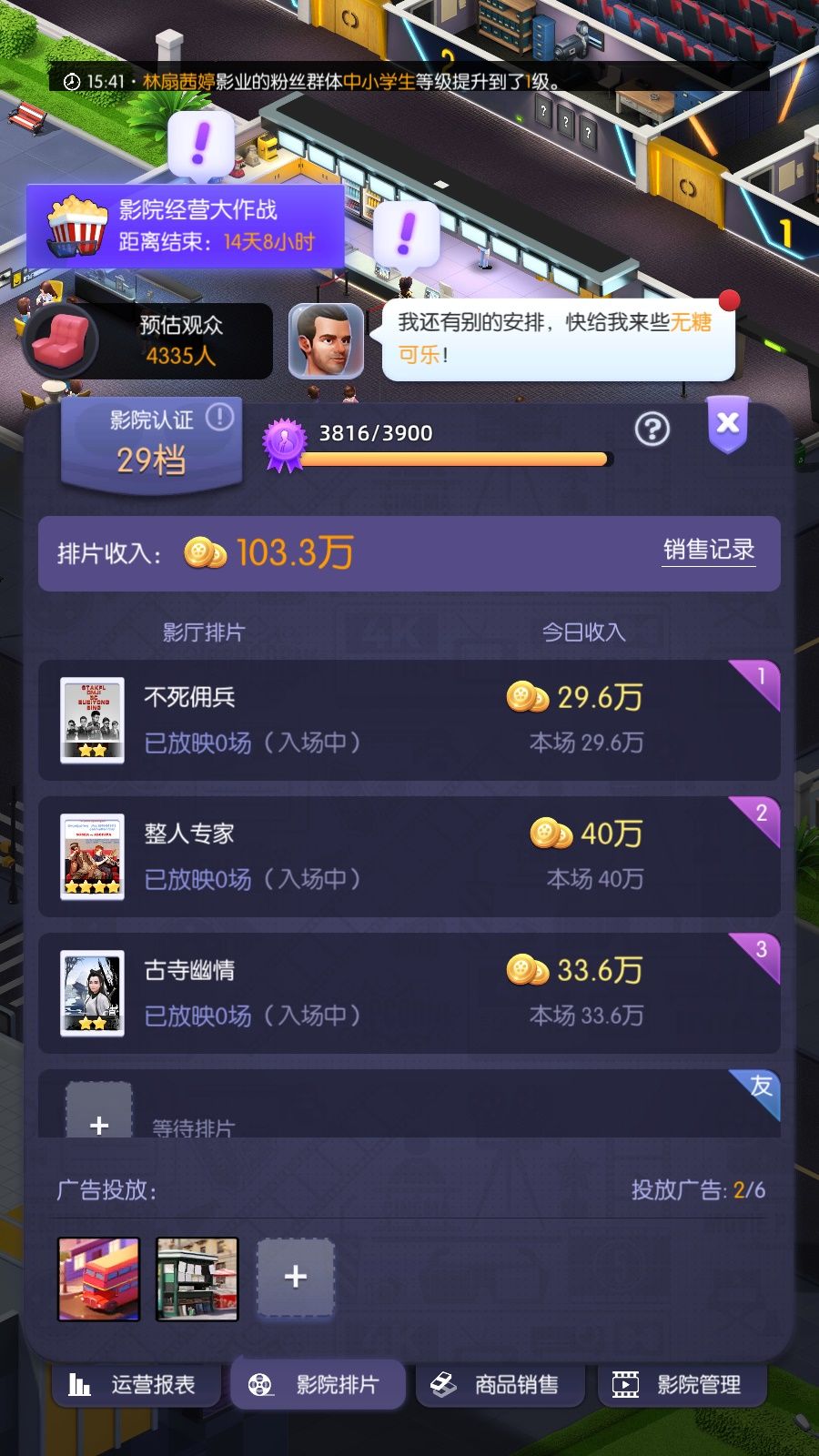Switch to the 商品销售 tab

(500, 1384)
